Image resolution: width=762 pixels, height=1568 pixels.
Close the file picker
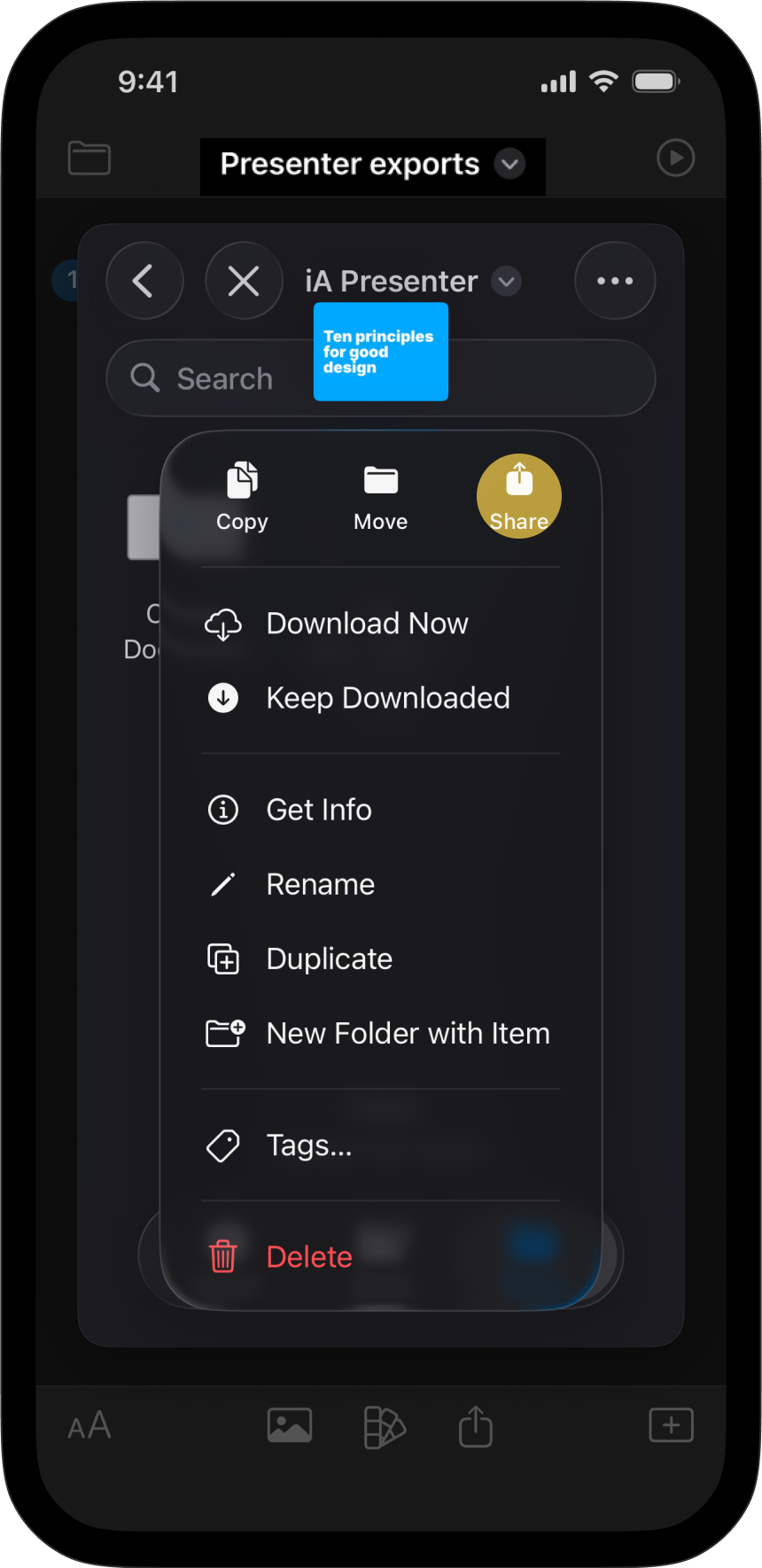pyautogui.click(x=244, y=281)
